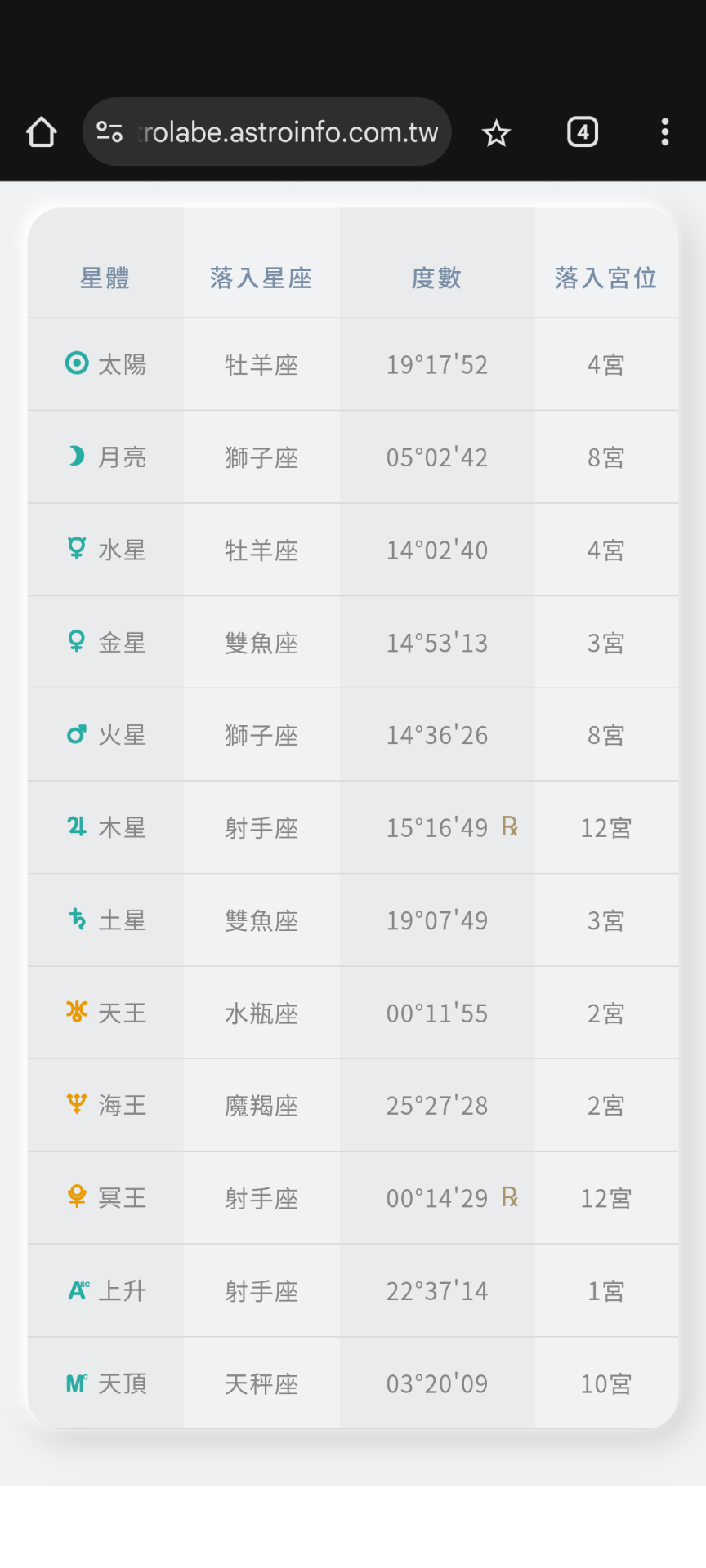This screenshot has width=706, height=1568.
Task: Tap the astroinfo.com.tw address bar
Action: pyautogui.click(x=267, y=132)
